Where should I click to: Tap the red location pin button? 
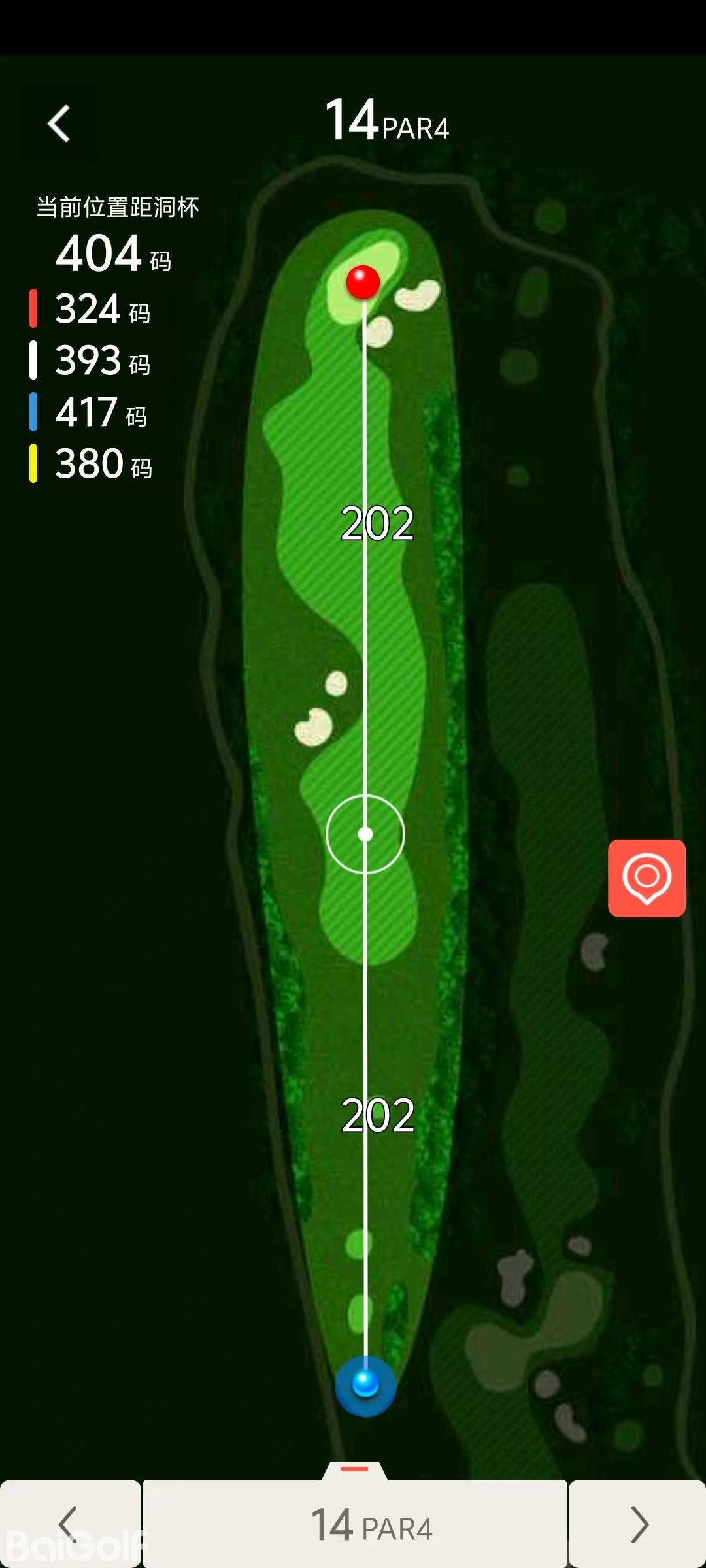pos(647,877)
